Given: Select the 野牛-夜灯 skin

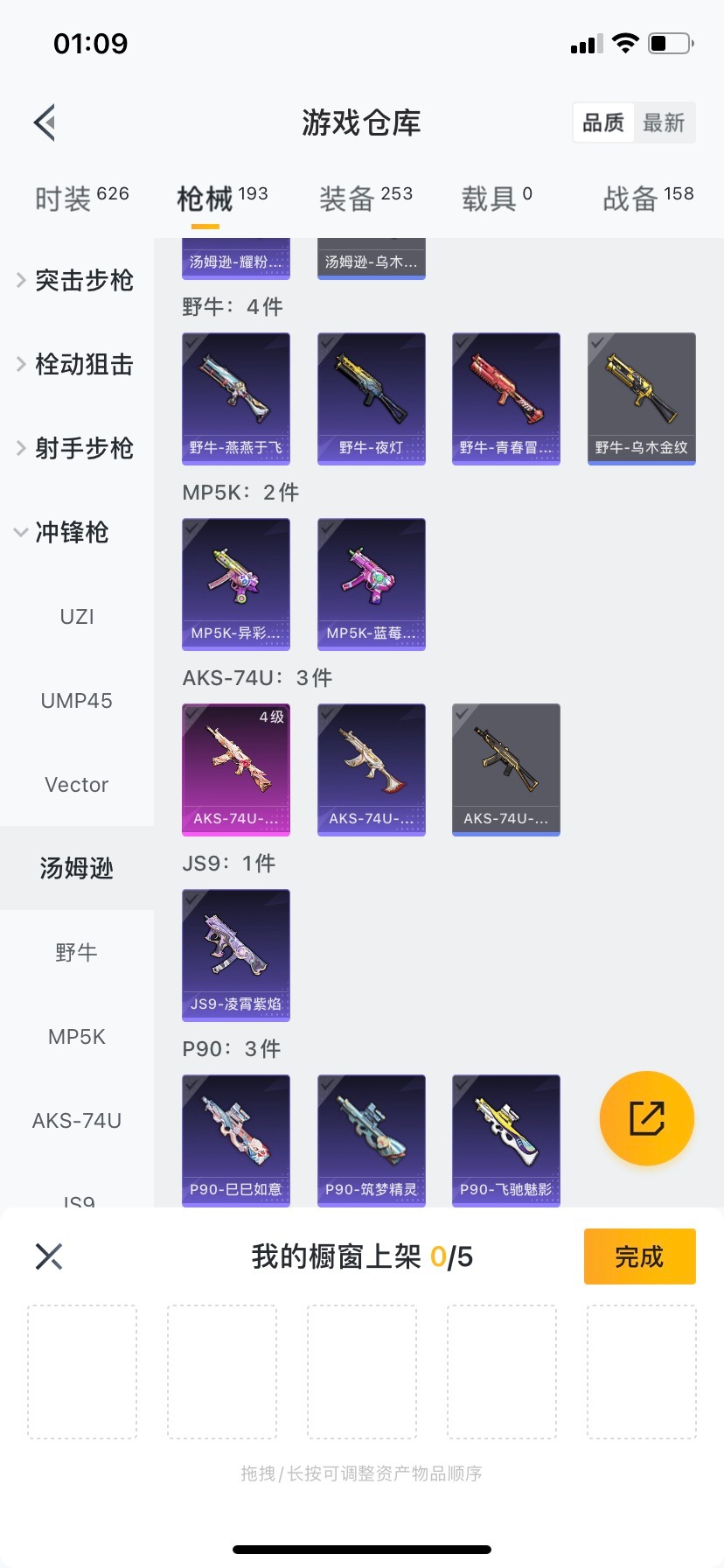Looking at the screenshot, I should click(372, 398).
